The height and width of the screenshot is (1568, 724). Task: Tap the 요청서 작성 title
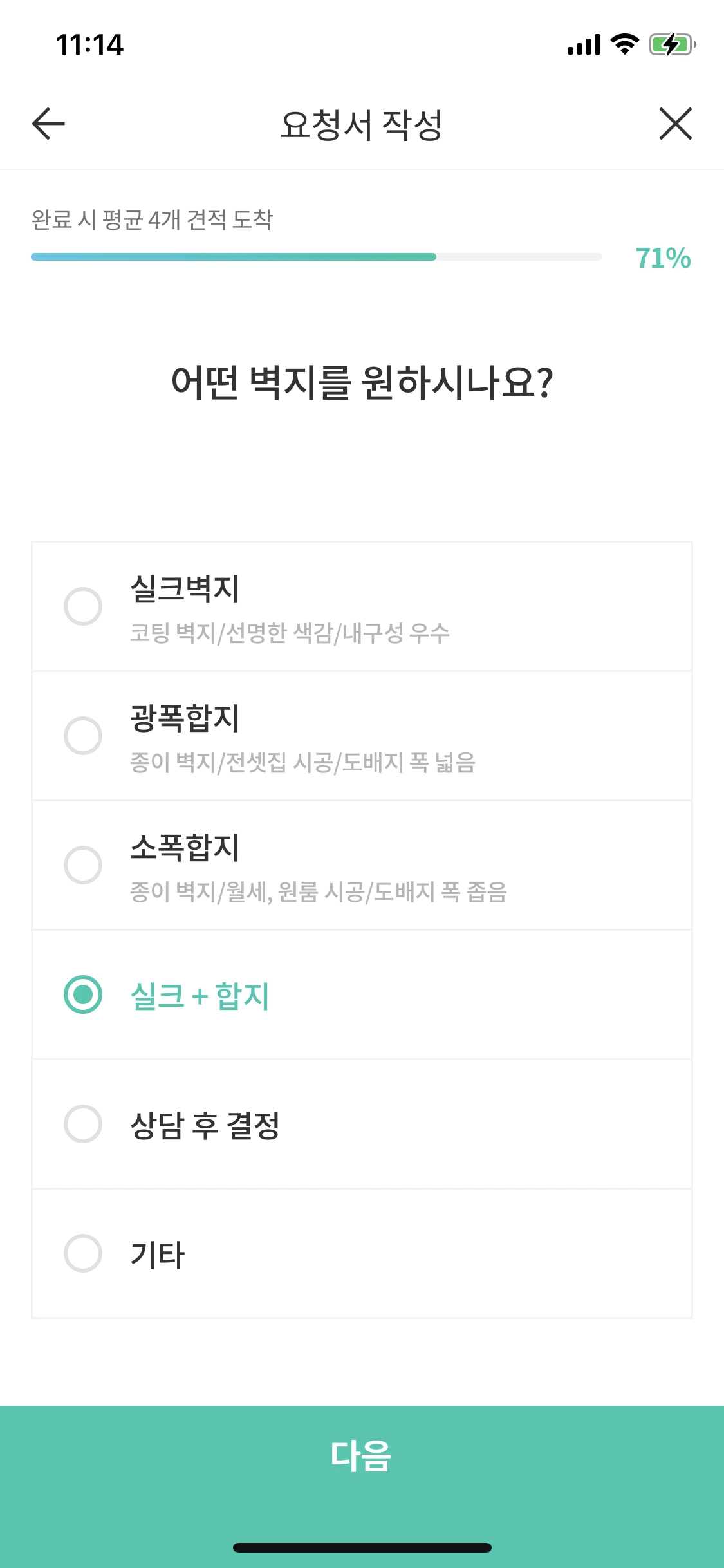[x=362, y=124]
